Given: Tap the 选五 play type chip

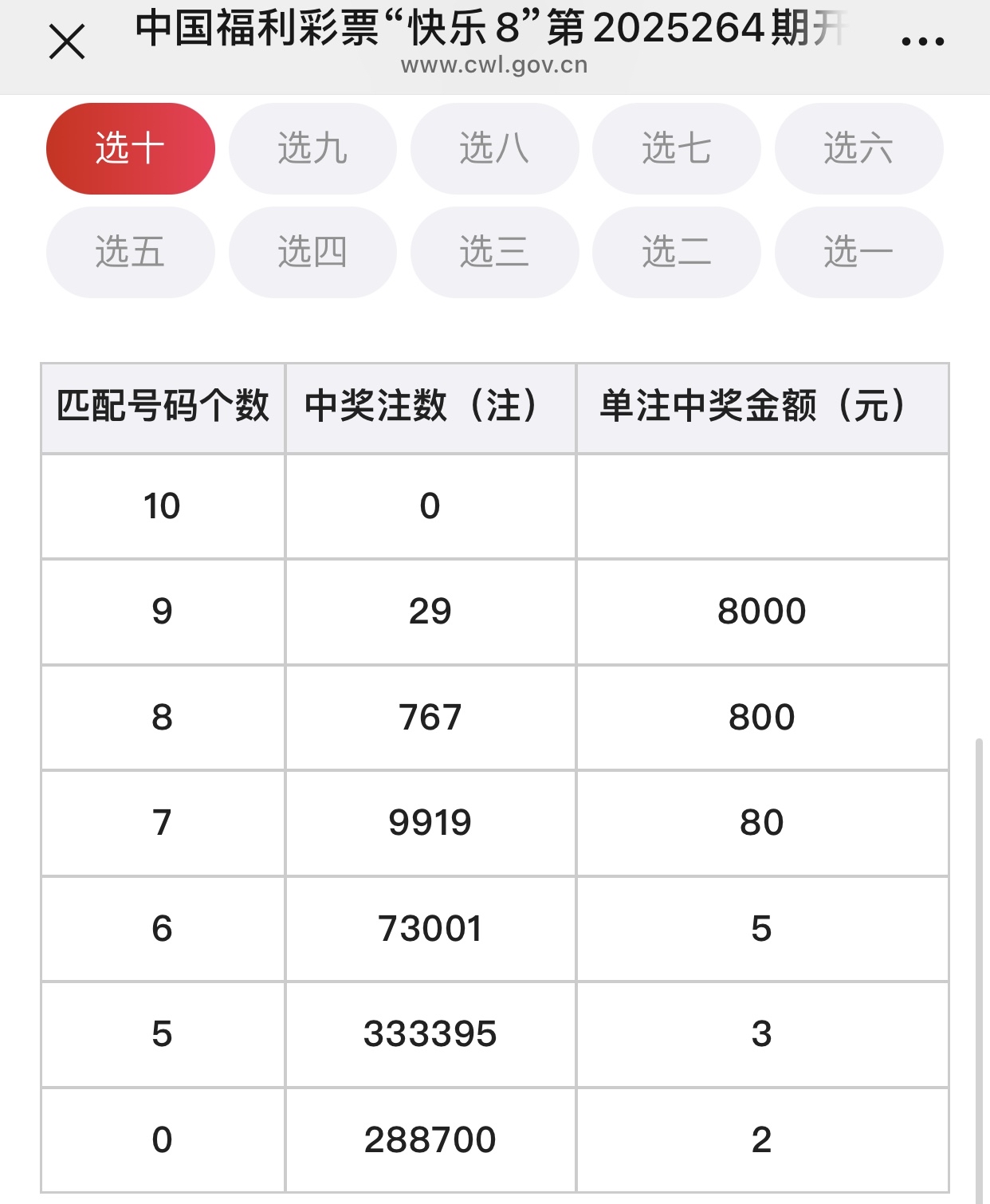Looking at the screenshot, I should [x=130, y=252].
